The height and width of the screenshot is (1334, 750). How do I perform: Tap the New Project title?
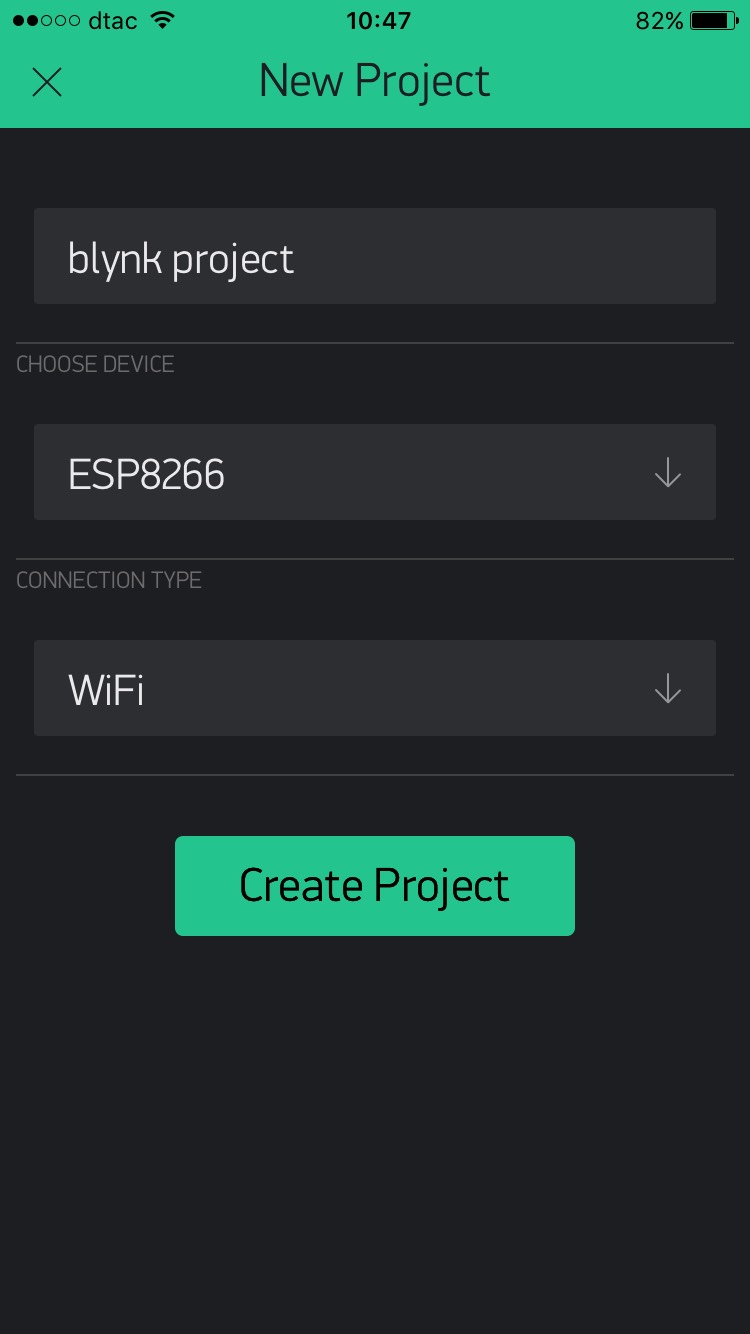374,80
